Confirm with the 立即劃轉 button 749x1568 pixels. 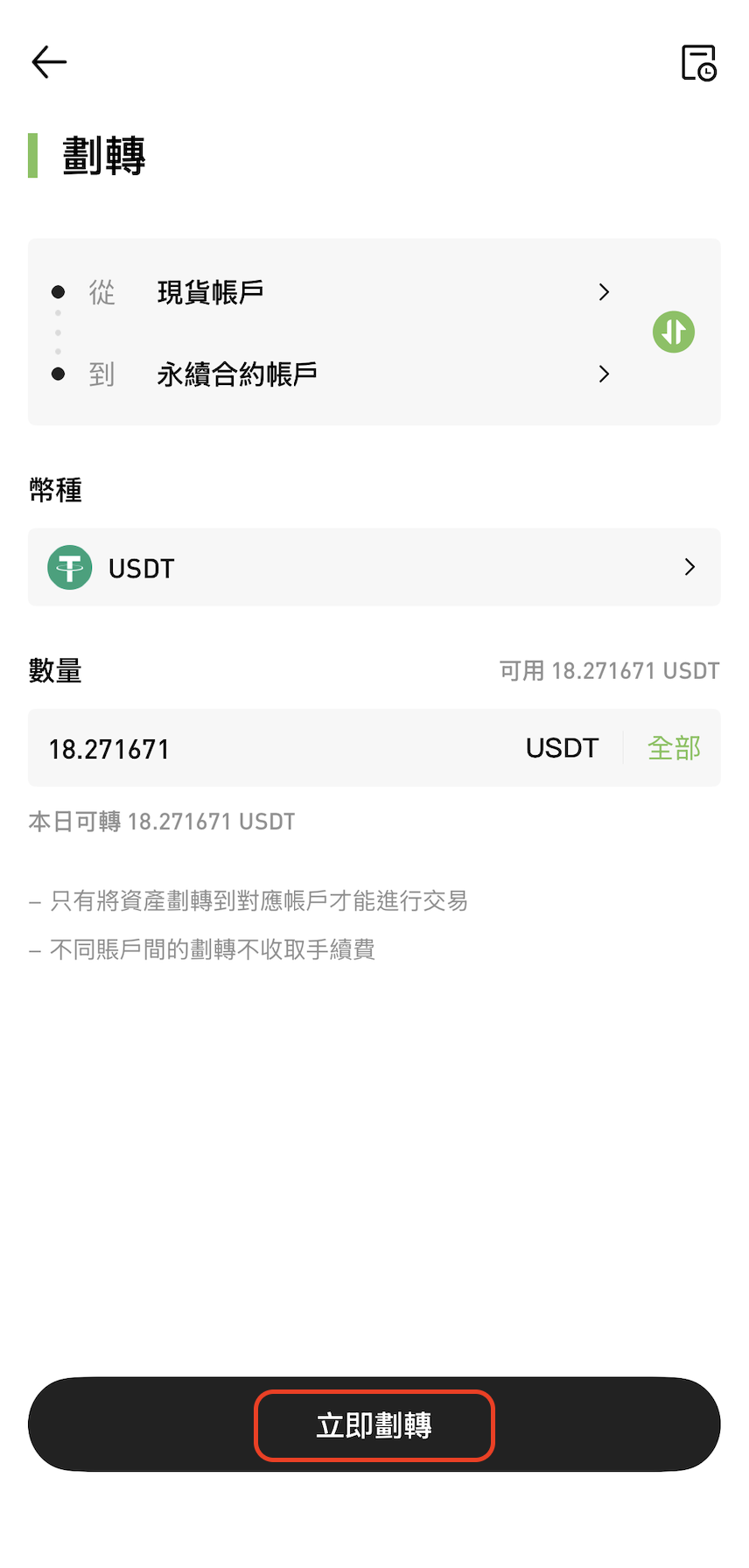374,1425
